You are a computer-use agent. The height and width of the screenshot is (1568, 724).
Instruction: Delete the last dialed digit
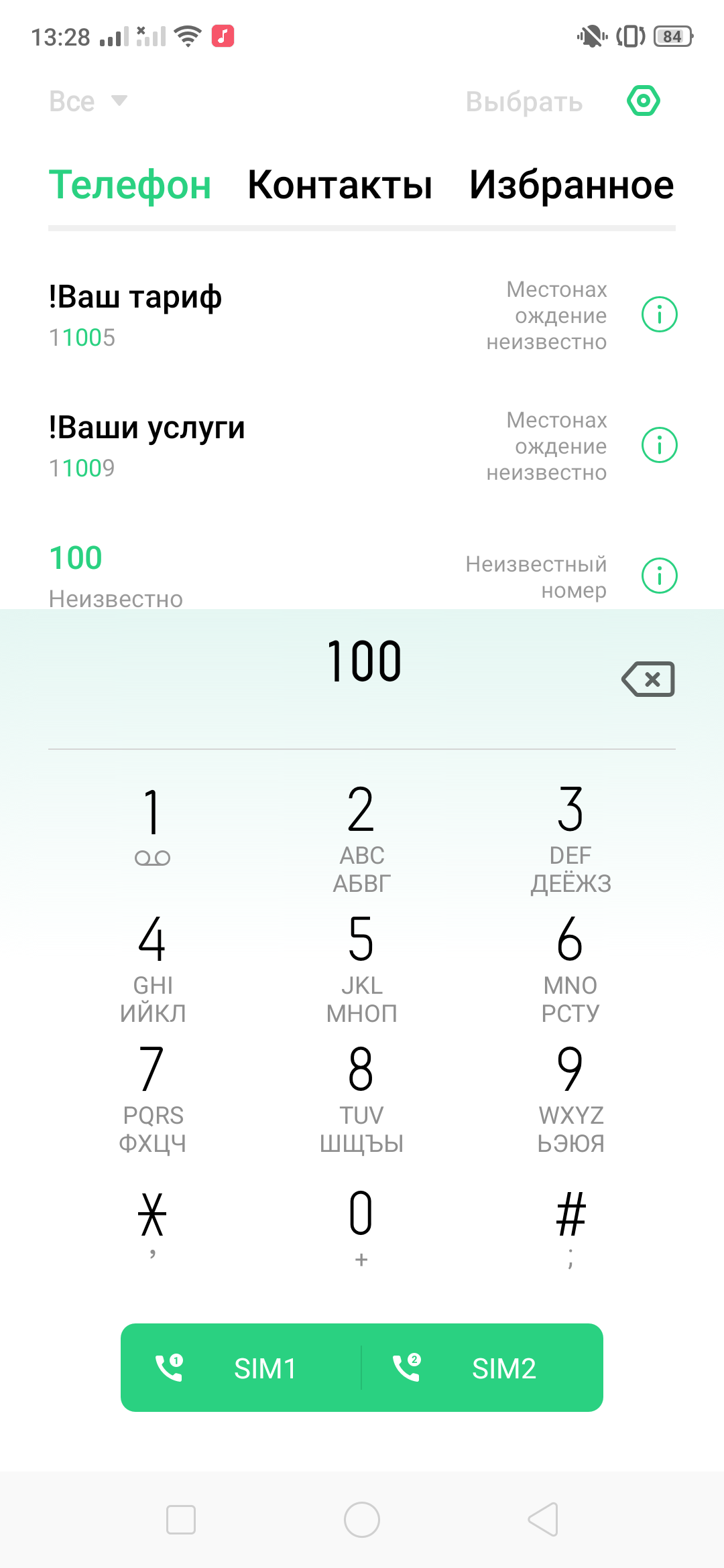pos(648,679)
